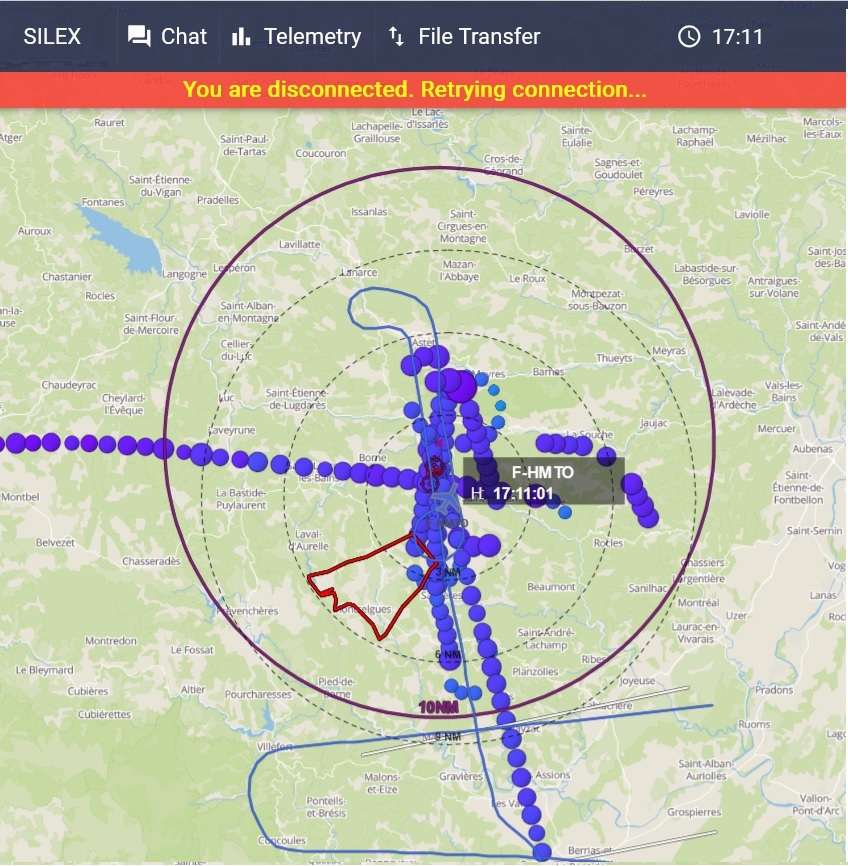The width and height of the screenshot is (848, 866).
Task: Switch to the Telemetry tab
Action: coord(296,37)
